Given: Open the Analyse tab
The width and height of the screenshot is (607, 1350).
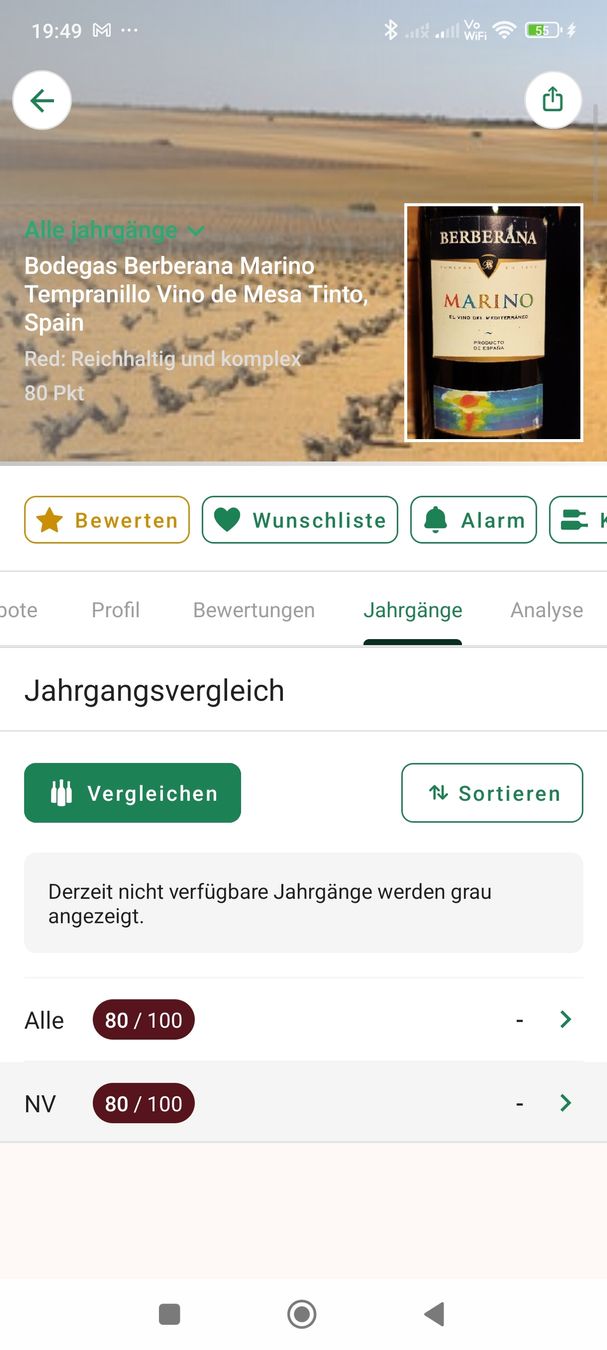Looking at the screenshot, I should point(546,610).
